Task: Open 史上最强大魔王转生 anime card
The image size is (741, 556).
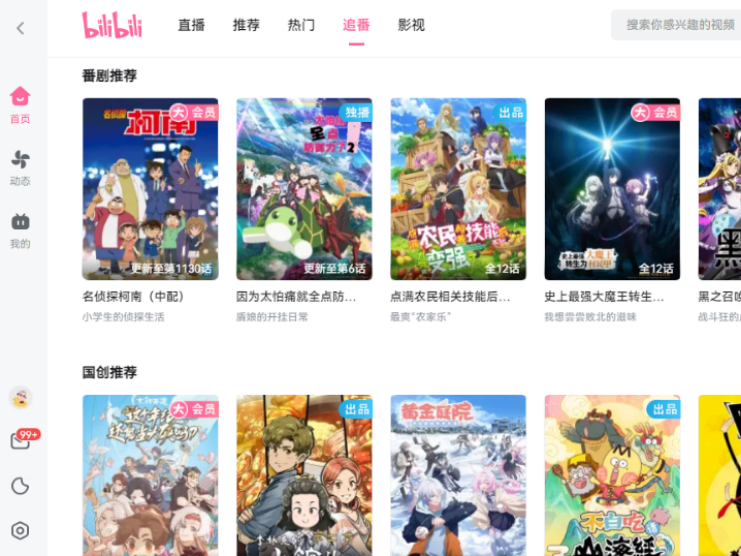Action: tap(612, 189)
